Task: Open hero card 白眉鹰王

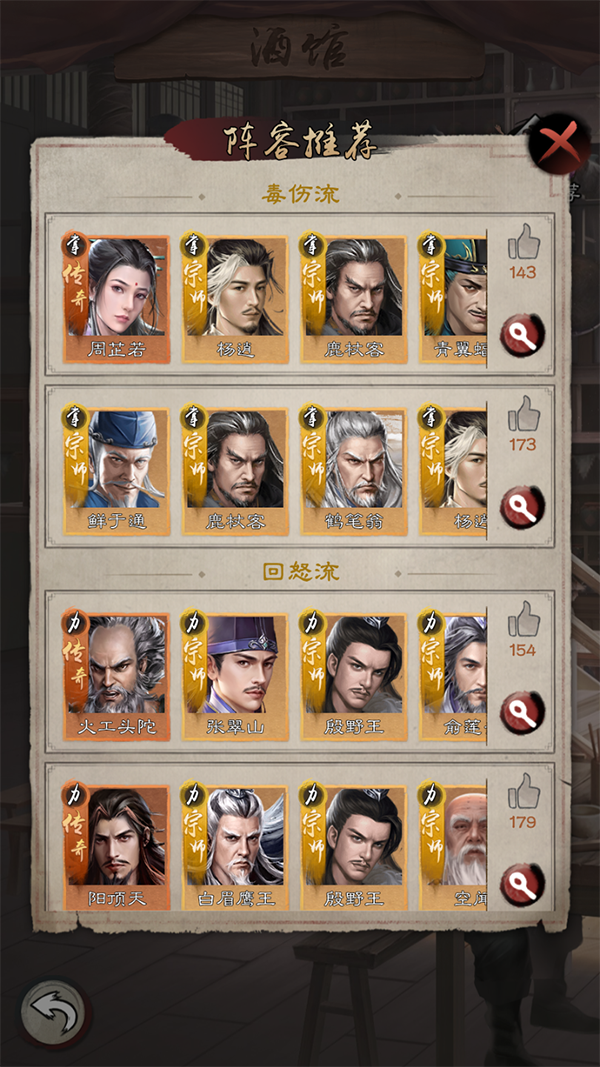Action: pos(235,846)
